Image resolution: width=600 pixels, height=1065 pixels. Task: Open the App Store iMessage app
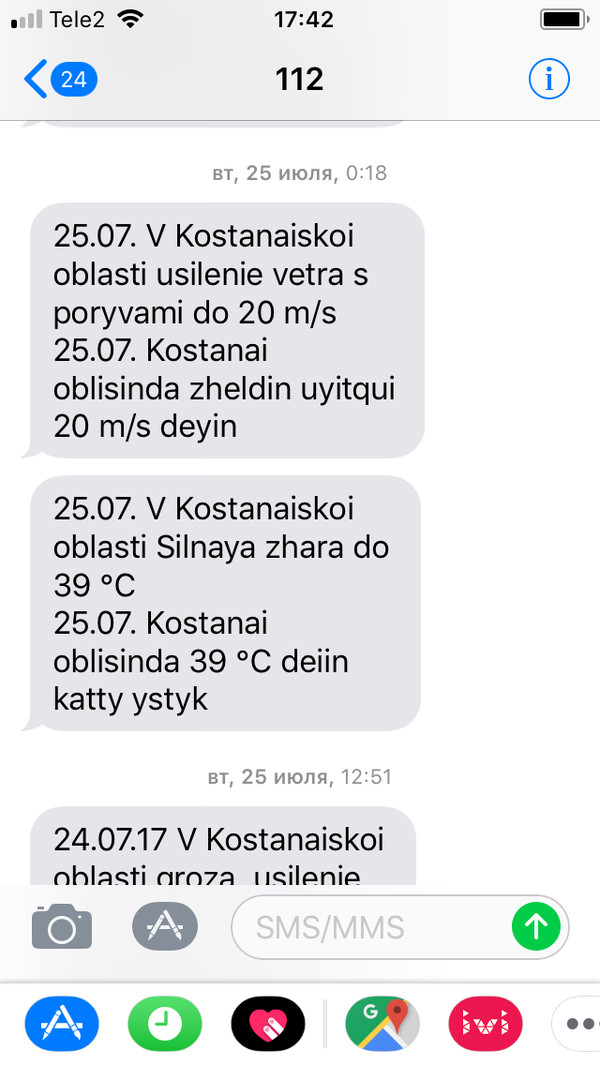(61, 1022)
